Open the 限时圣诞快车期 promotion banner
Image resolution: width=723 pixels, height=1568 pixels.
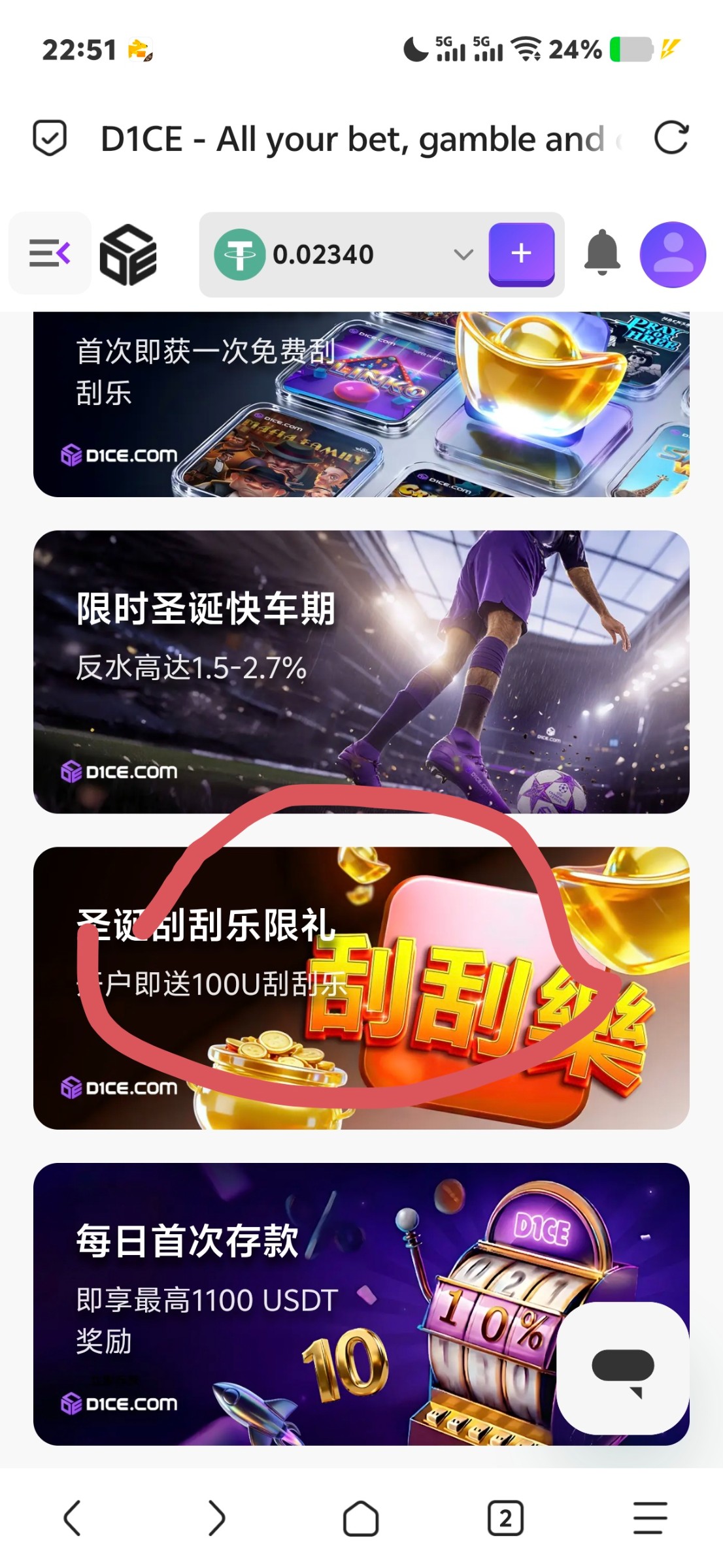[x=361, y=672]
